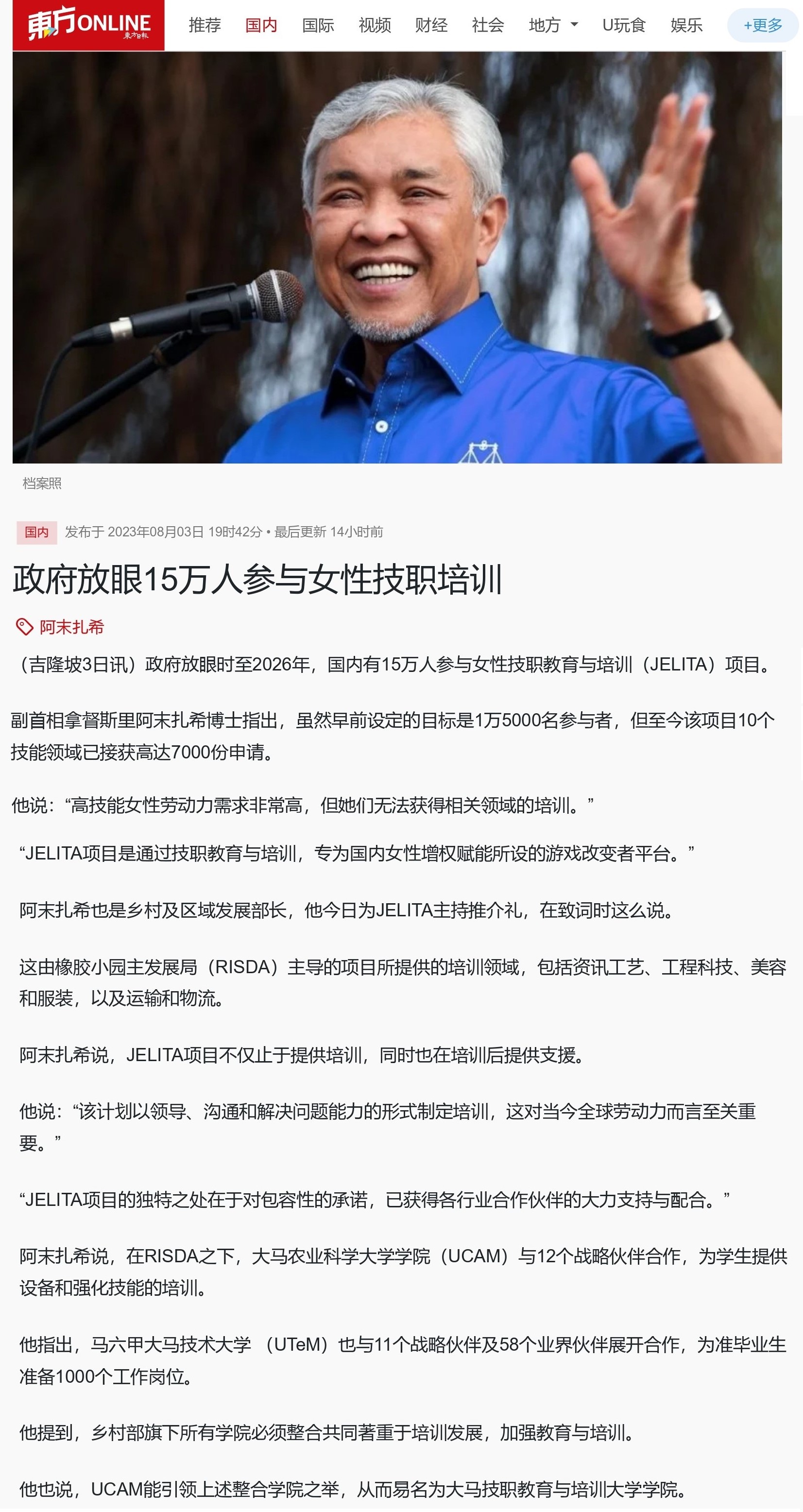Open the 東方ONLINE home logo

pyautogui.click(x=88, y=25)
